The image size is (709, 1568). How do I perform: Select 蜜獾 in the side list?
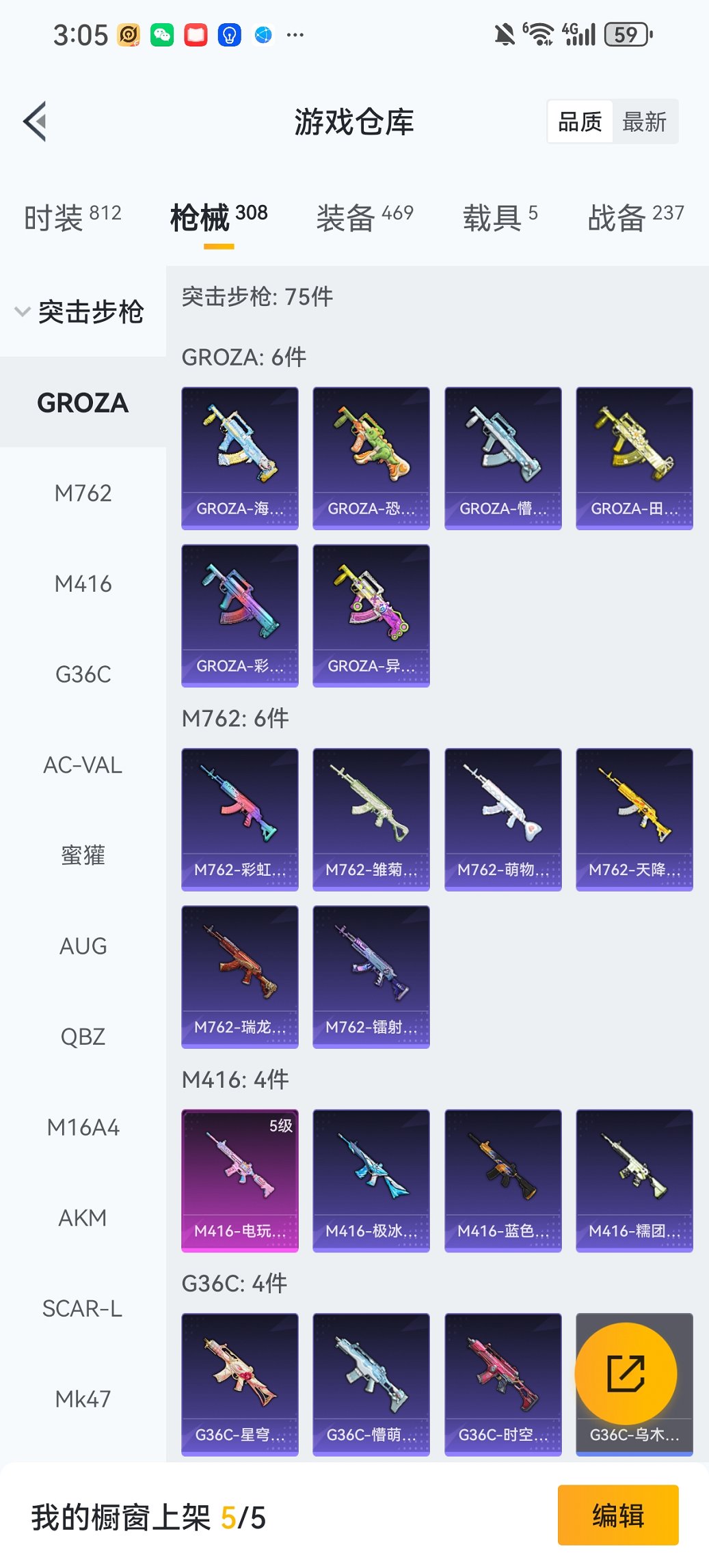point(83,855)
